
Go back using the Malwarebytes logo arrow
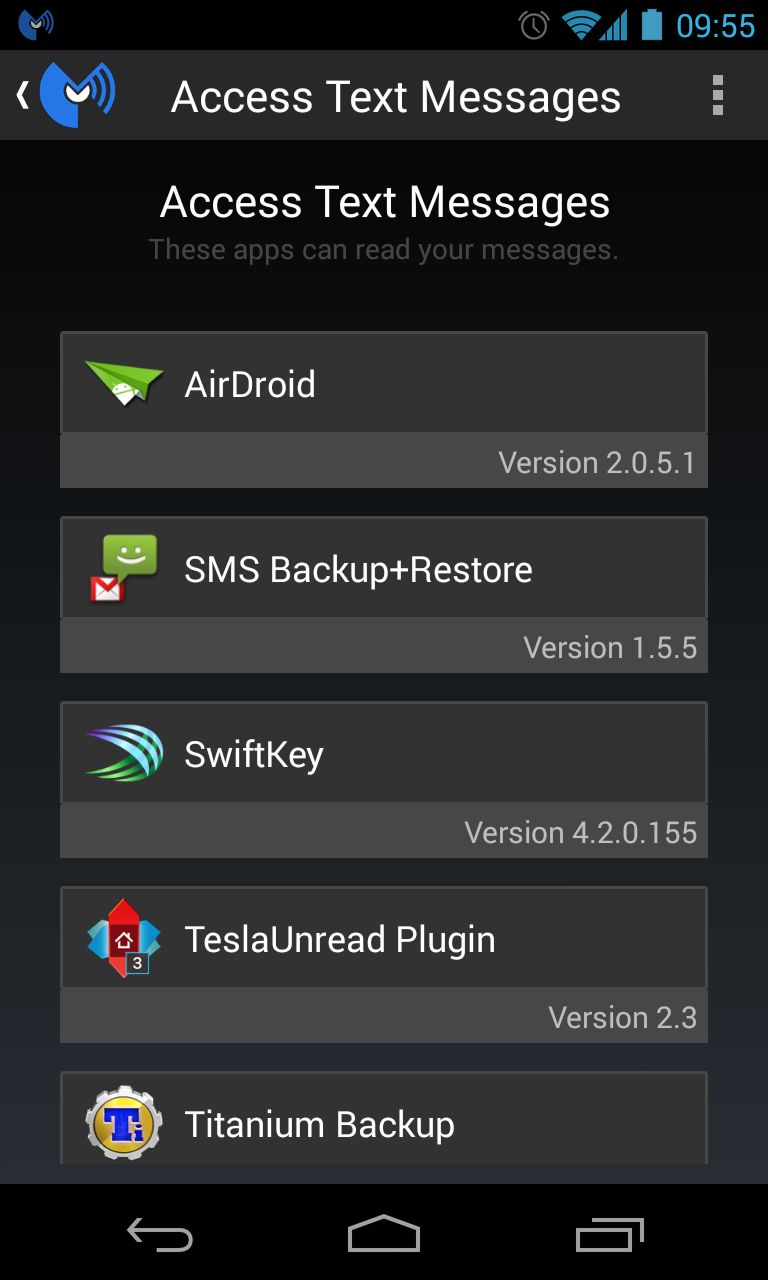point(67,95)
